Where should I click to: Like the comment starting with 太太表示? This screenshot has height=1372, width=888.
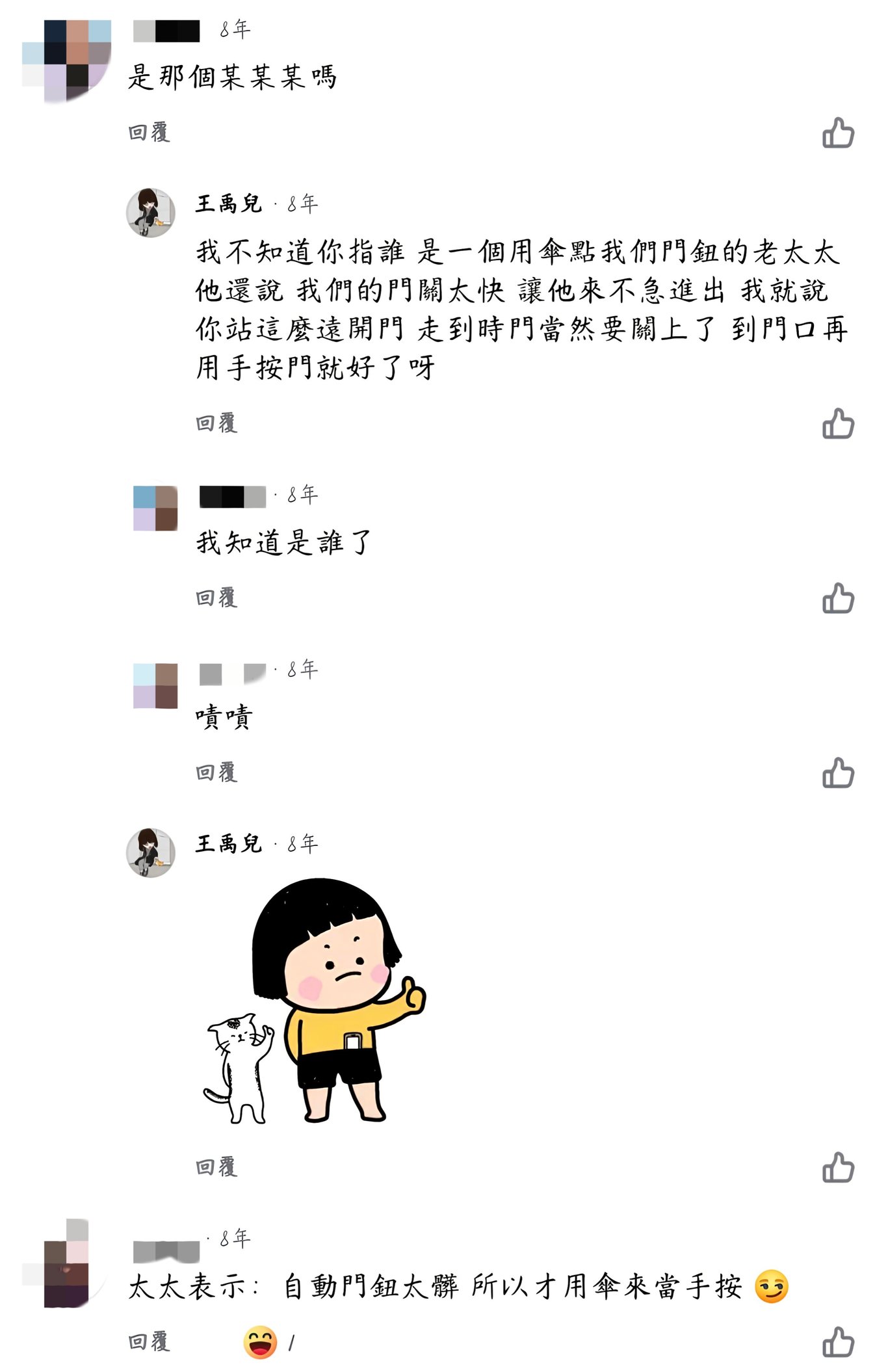tap(837, 1342)
